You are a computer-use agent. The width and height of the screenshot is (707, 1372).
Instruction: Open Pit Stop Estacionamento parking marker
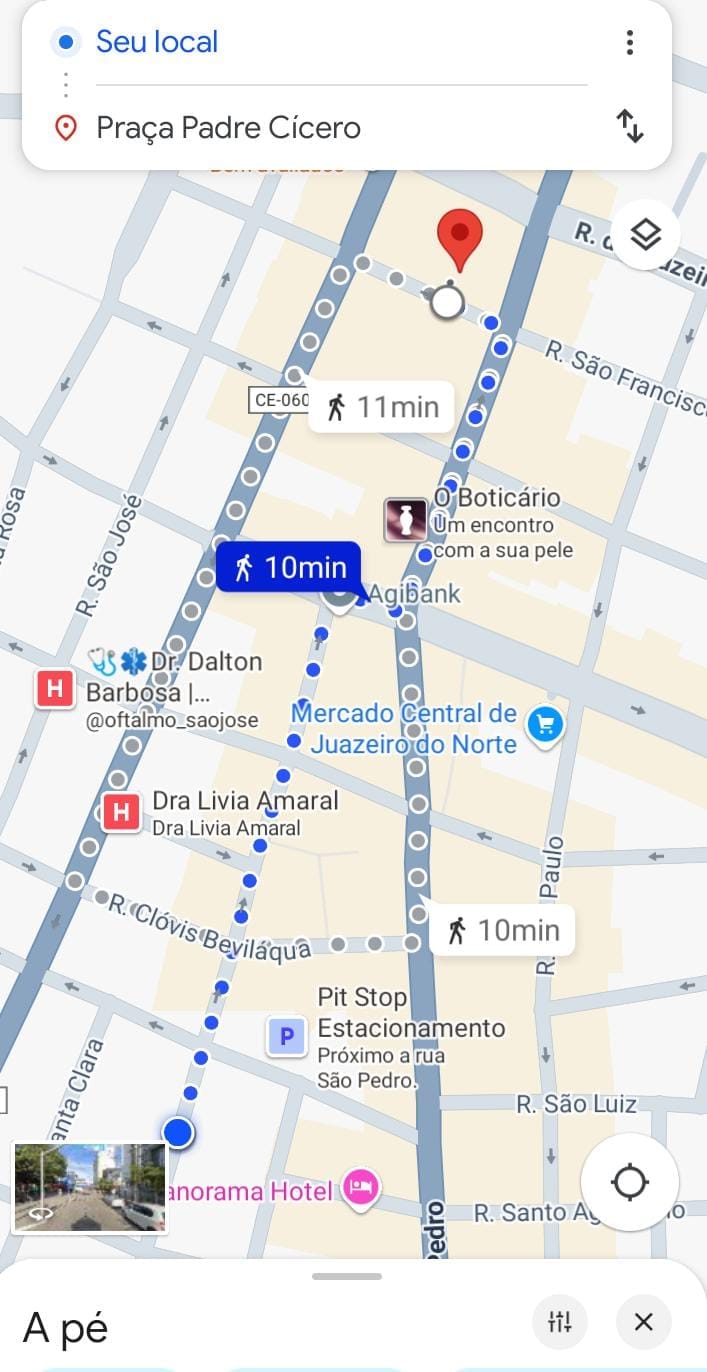[286, 1037]
